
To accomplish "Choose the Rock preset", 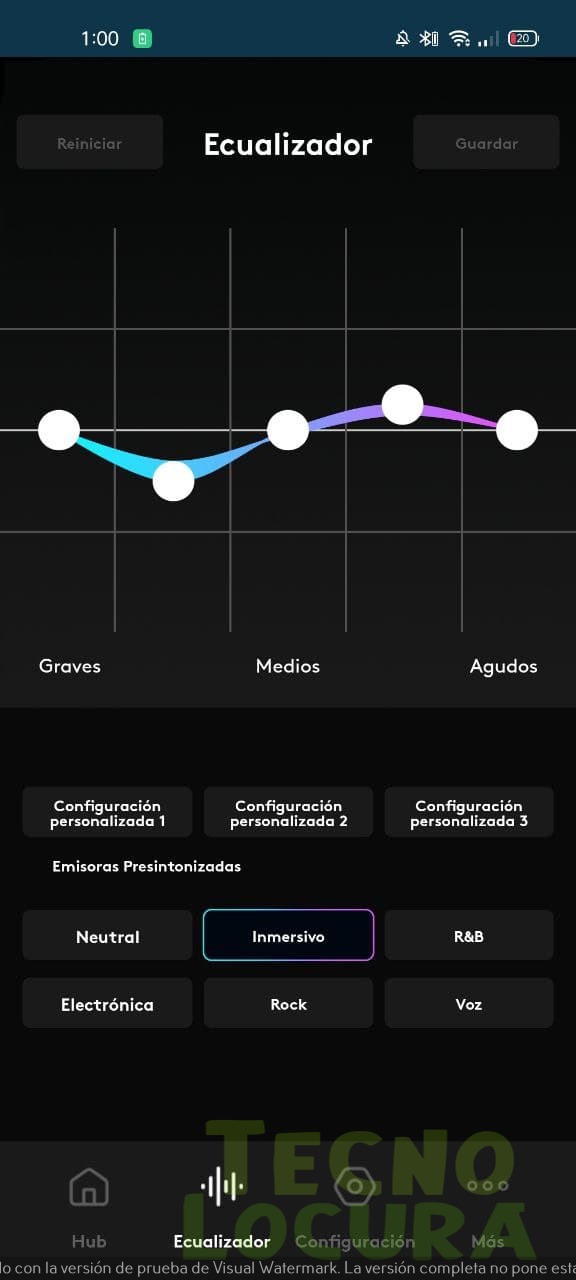I will pos(288,1003).
